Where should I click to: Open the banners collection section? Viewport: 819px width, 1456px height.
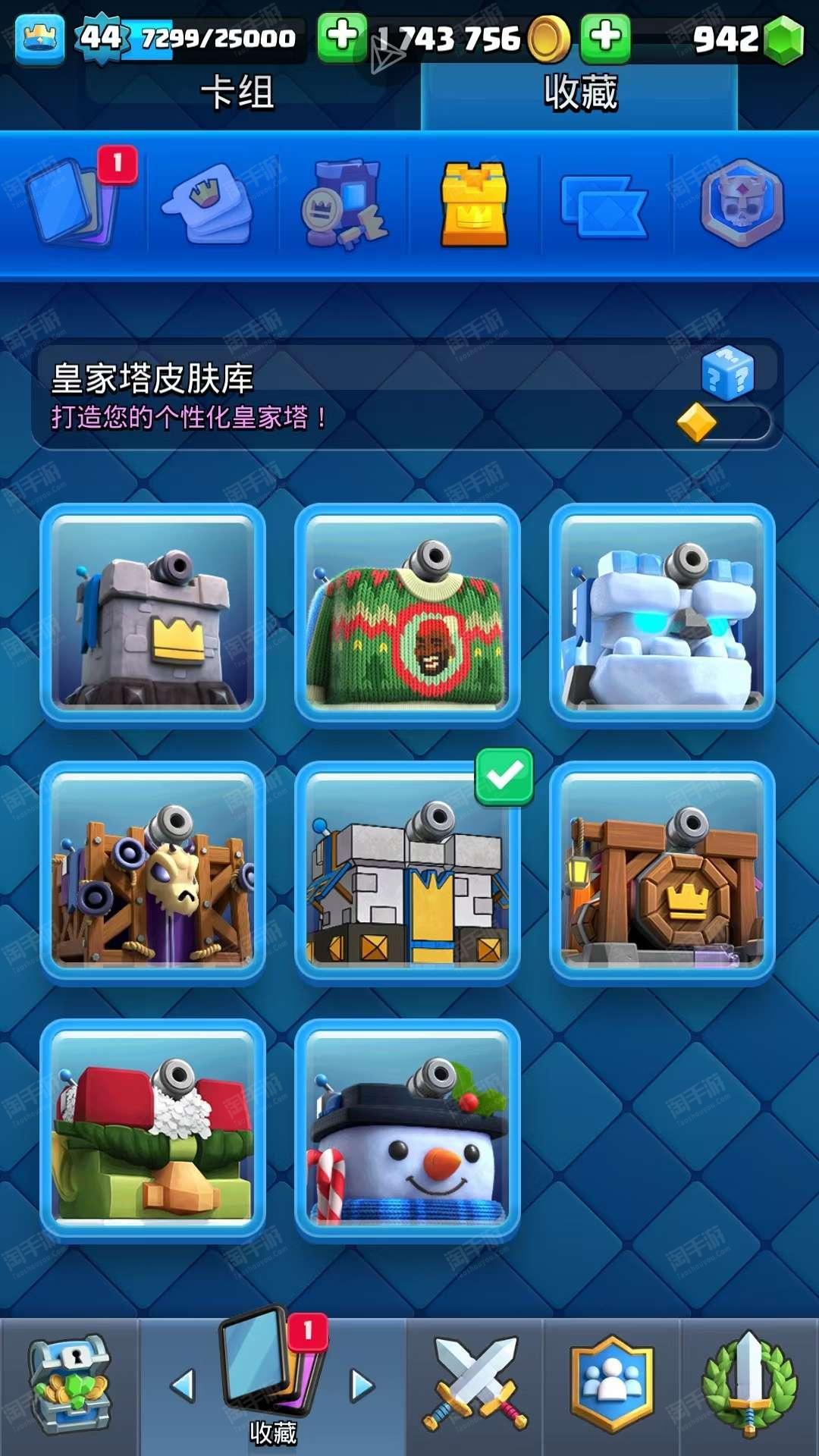point(604,205)
